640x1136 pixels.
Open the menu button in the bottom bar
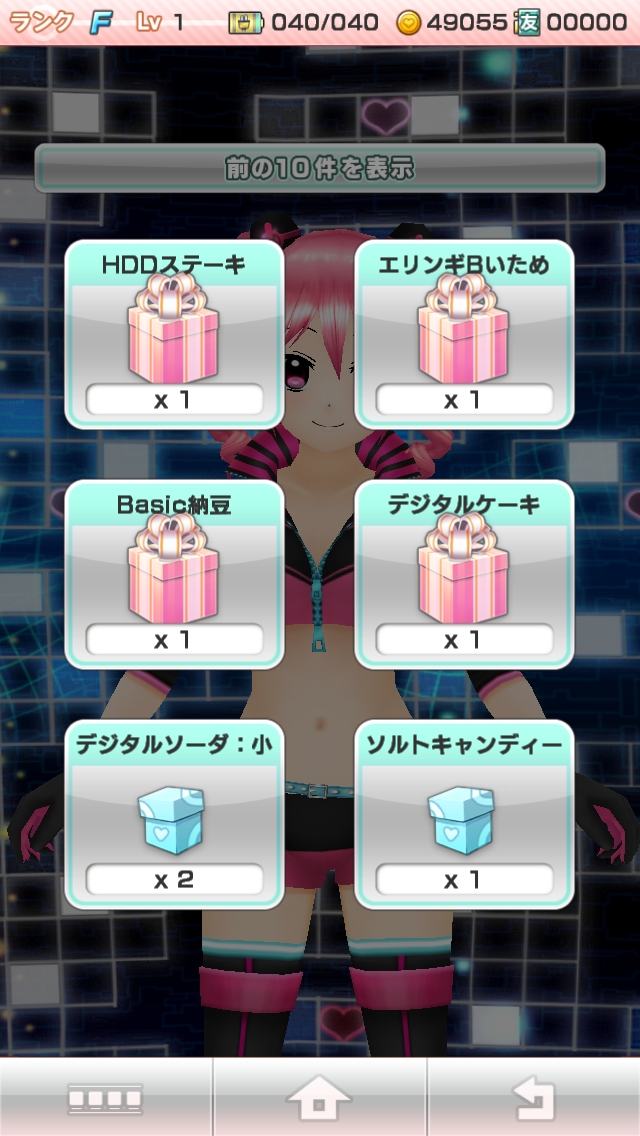pyautogui.click(x=105, y=1098)
